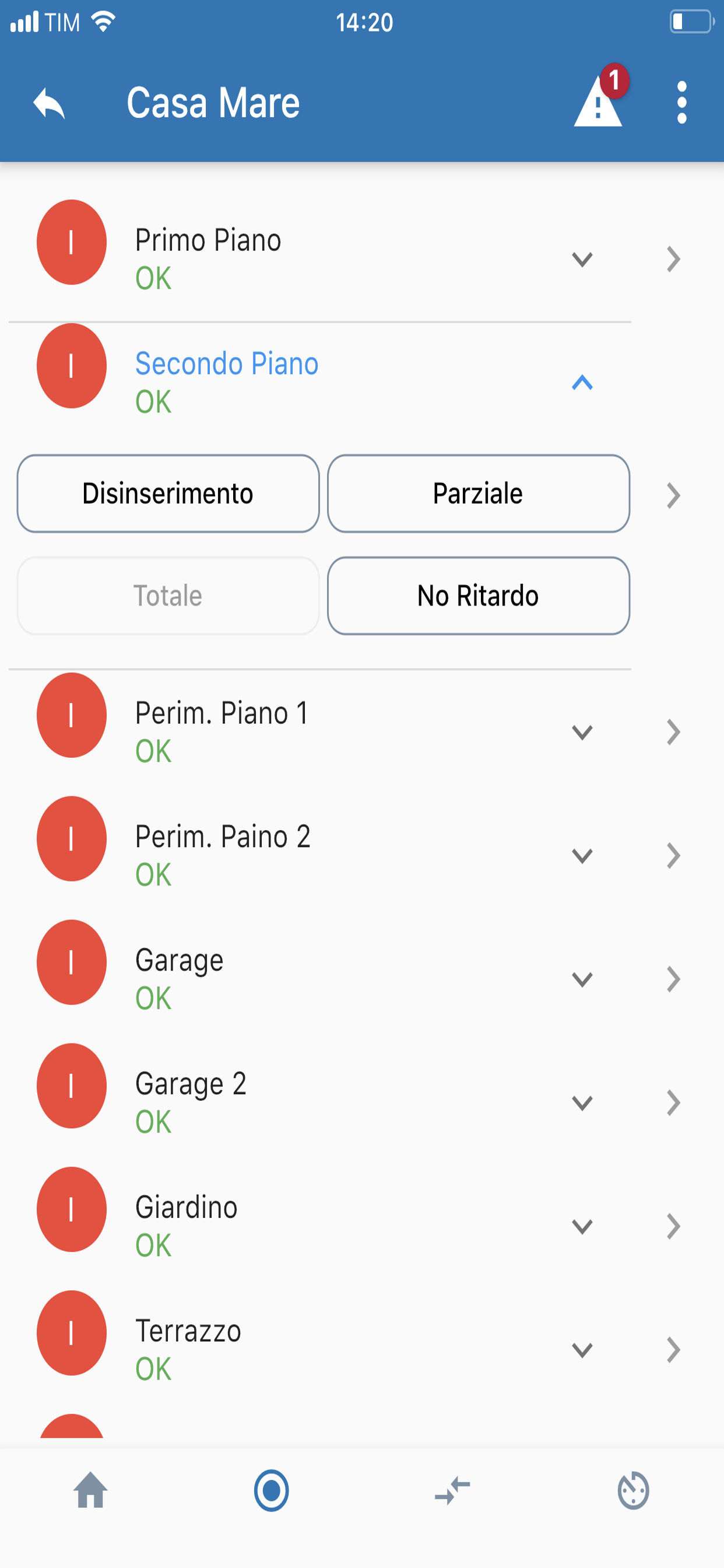Expand Perim. Piano 1 options
724x1568 pixels.
[x=582, y=732]
